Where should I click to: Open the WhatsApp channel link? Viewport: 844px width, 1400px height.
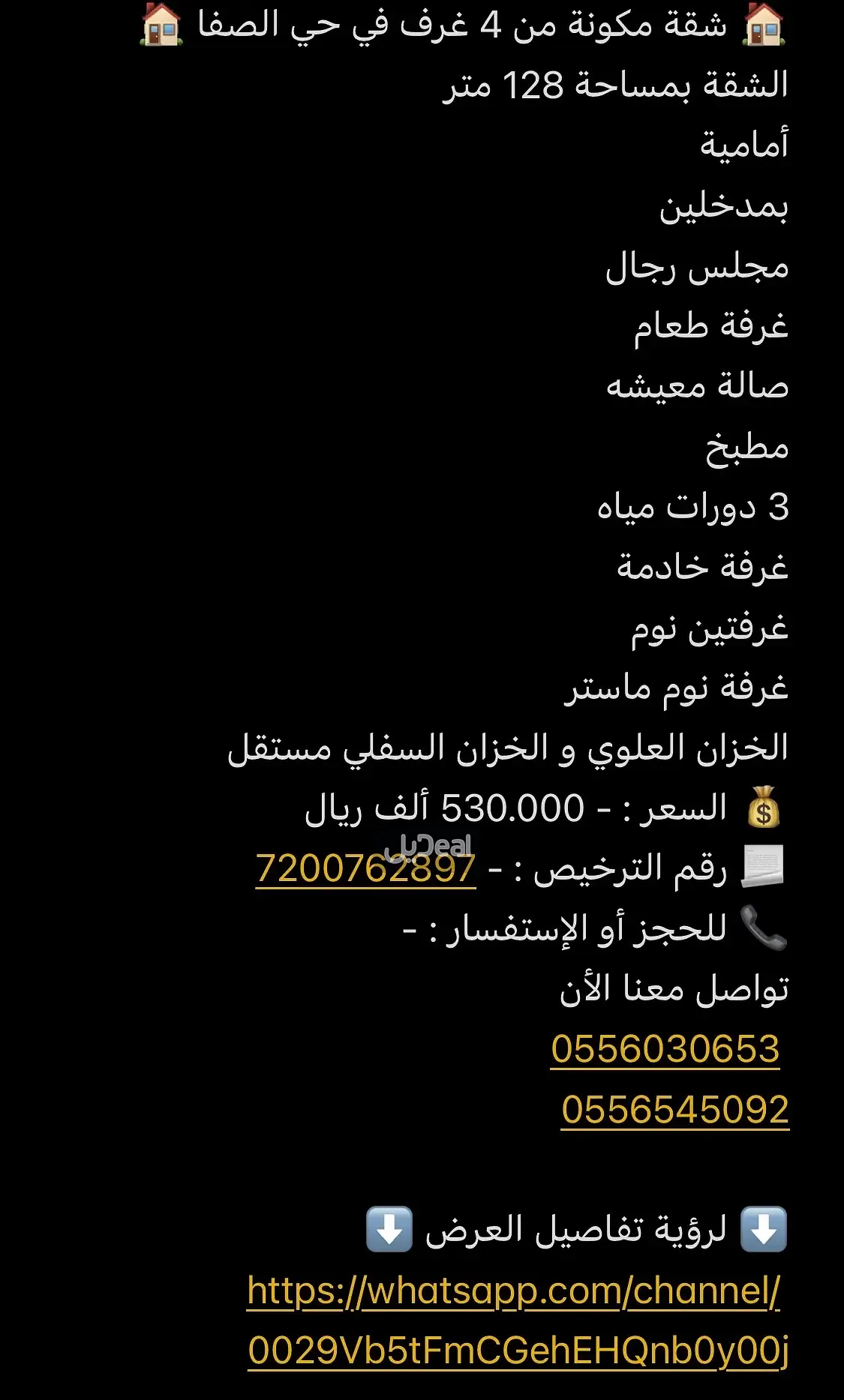(514, 1291)
